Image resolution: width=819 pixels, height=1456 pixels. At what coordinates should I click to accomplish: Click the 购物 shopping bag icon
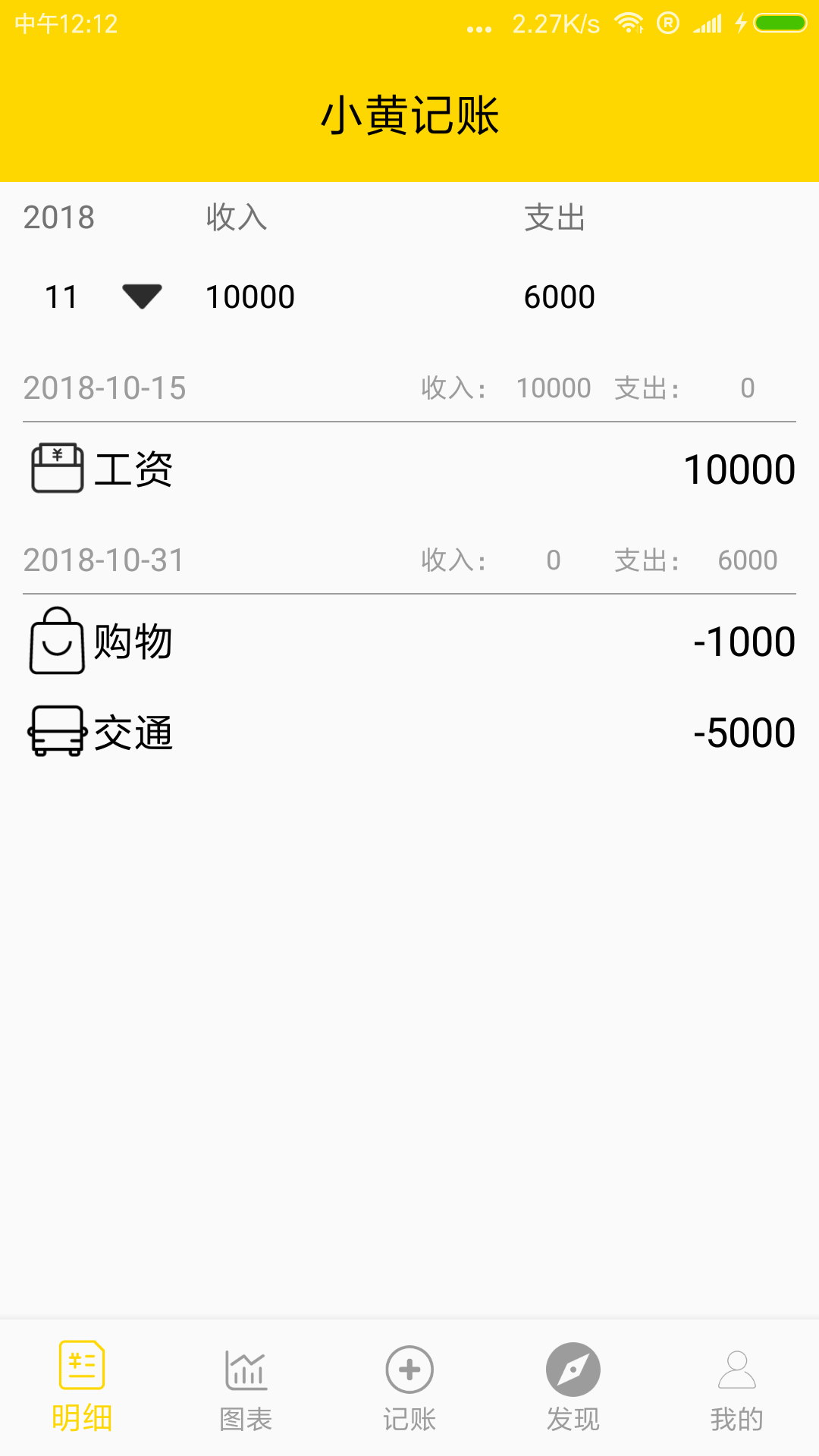coord(57,641)
